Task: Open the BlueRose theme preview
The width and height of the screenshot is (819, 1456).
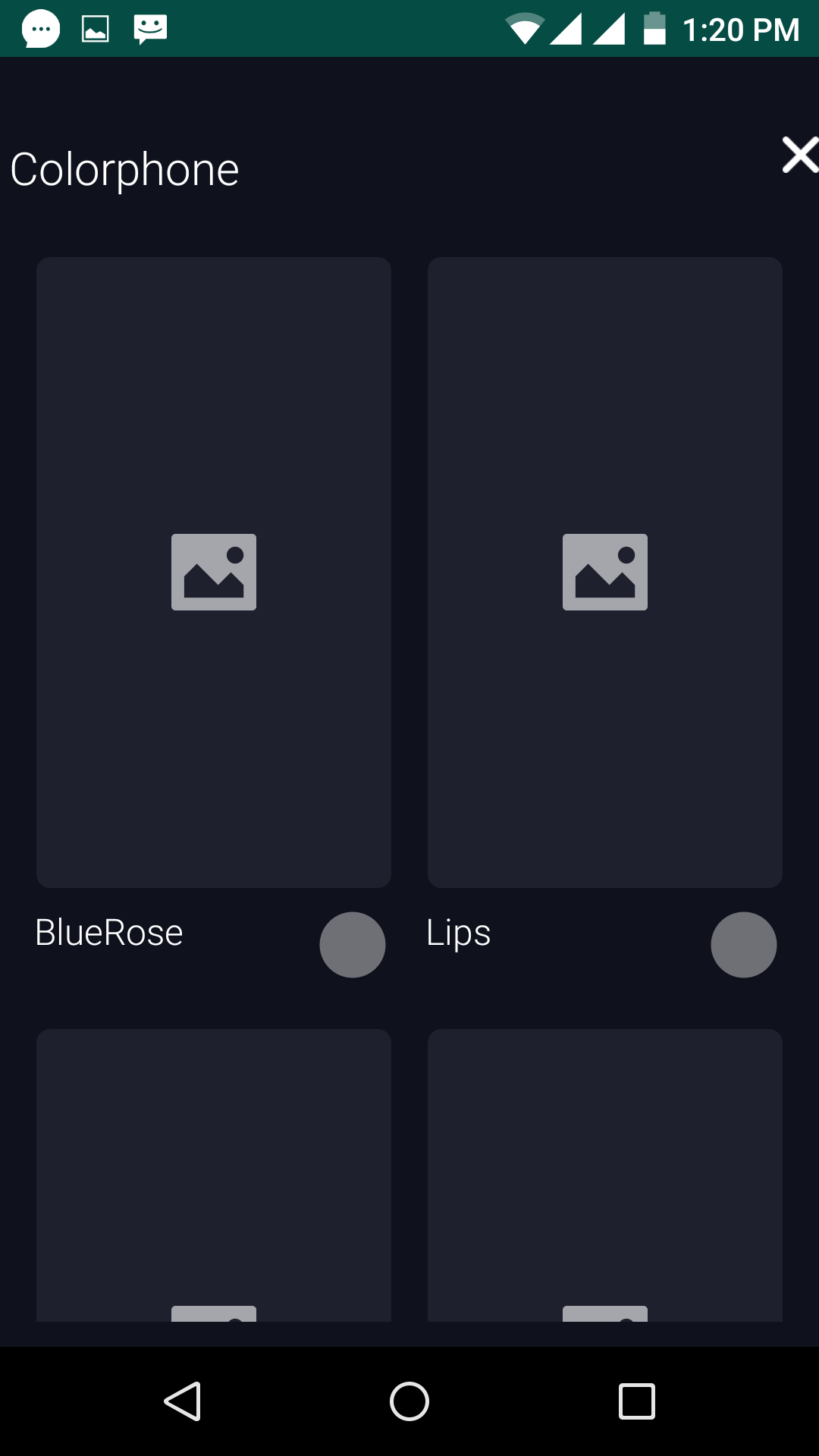Action: [x=214, y=572]
